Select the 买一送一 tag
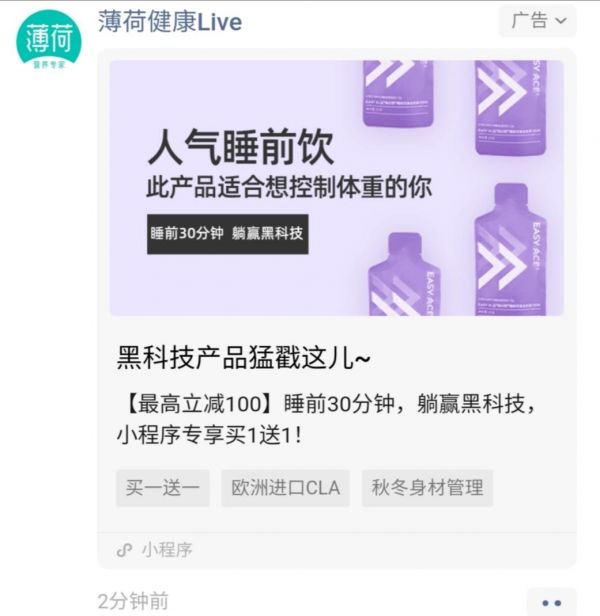The width and height of the screenshot is (600, 616). [x=163, y=488]
